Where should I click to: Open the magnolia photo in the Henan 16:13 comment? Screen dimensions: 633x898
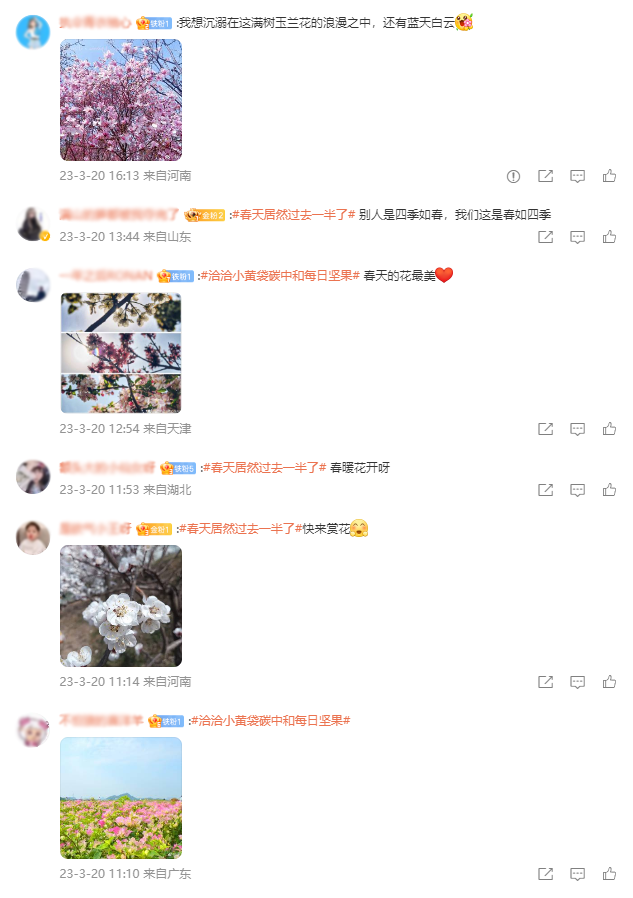[121, 100]
